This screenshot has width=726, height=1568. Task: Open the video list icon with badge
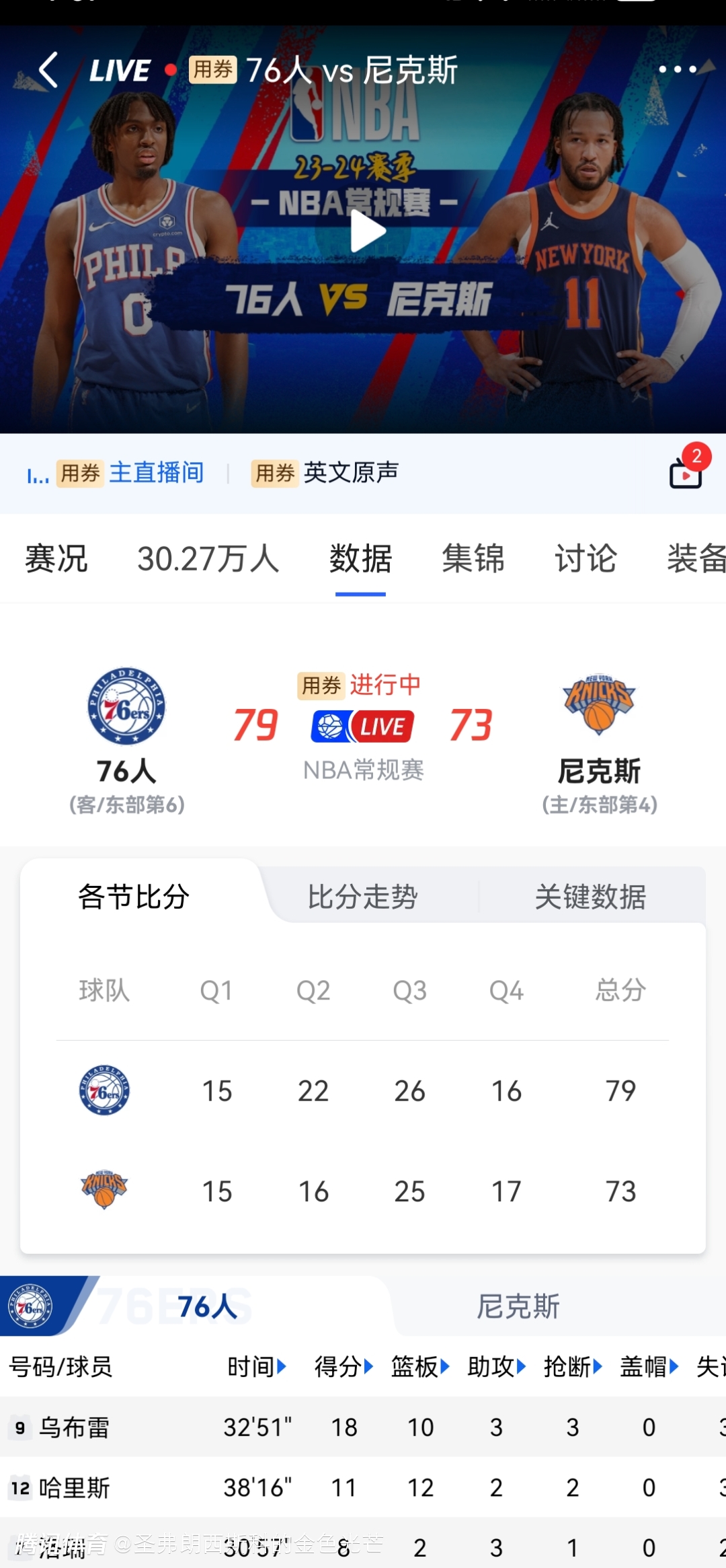click(x=686, y=472)
